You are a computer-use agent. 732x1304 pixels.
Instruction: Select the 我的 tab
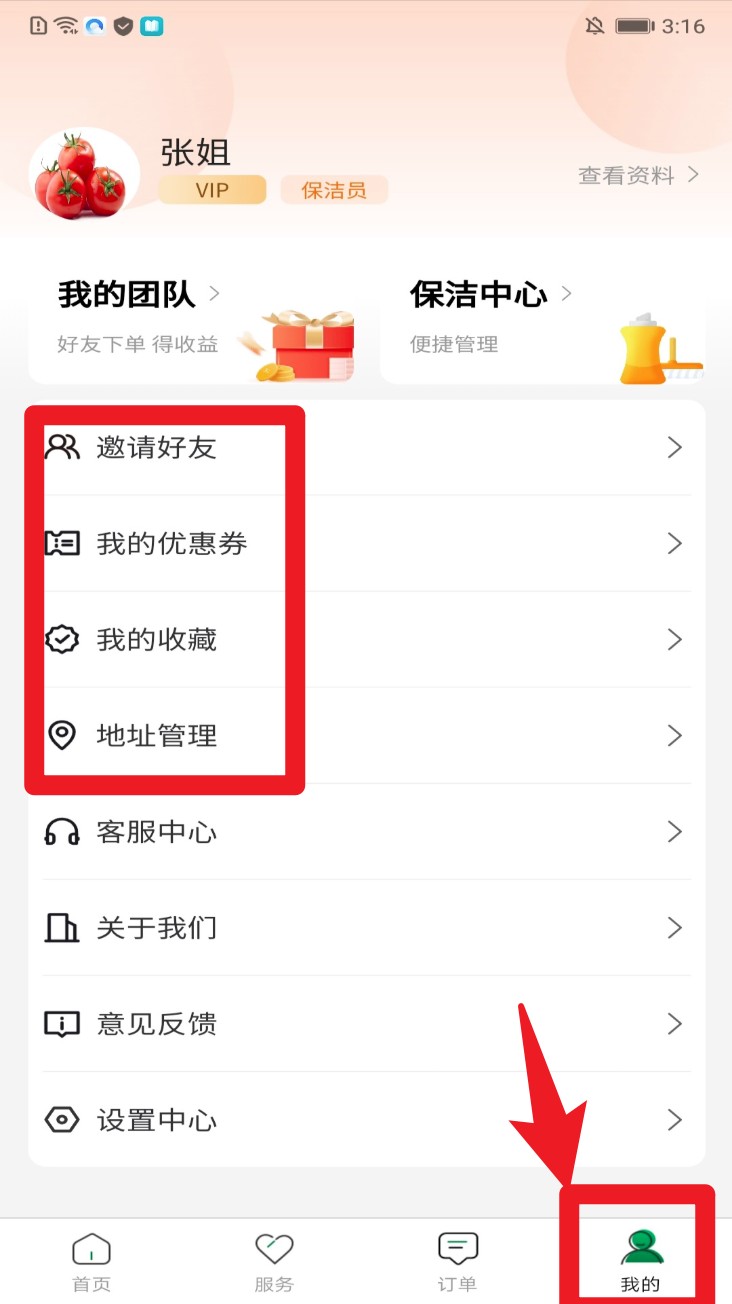[x=640, y=1262]
